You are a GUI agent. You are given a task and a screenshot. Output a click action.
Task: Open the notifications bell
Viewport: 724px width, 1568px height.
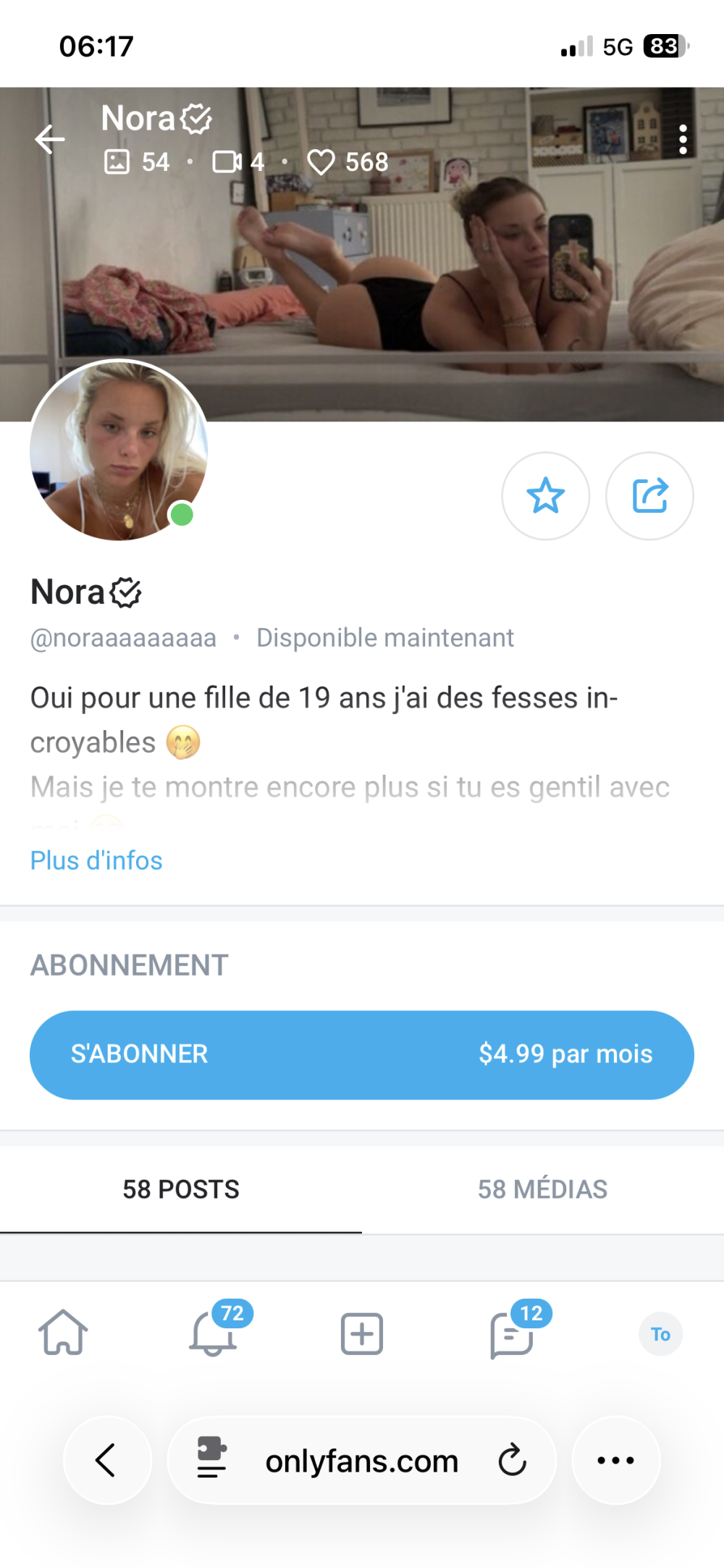(x=213, y=1333)
